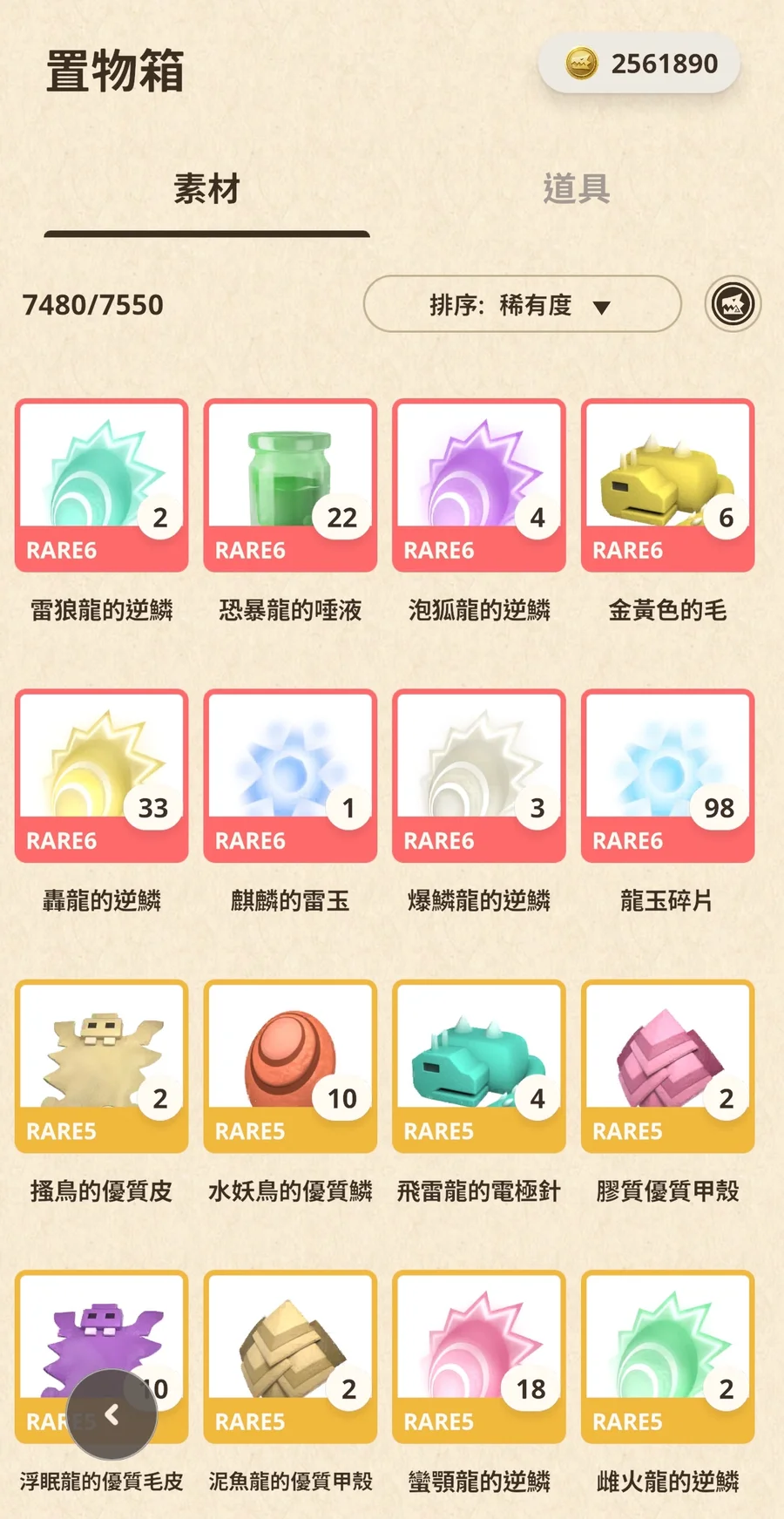Open 膠質優質甲殼 item
The width and height of the screenshot is (784, 1519).
click(667, 1066)
